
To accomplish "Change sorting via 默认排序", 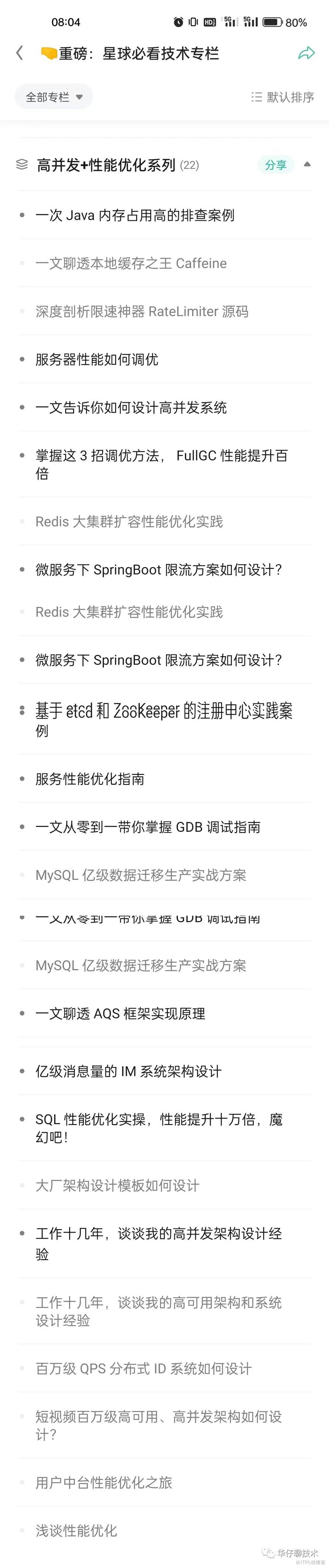I will pos(283,97).
